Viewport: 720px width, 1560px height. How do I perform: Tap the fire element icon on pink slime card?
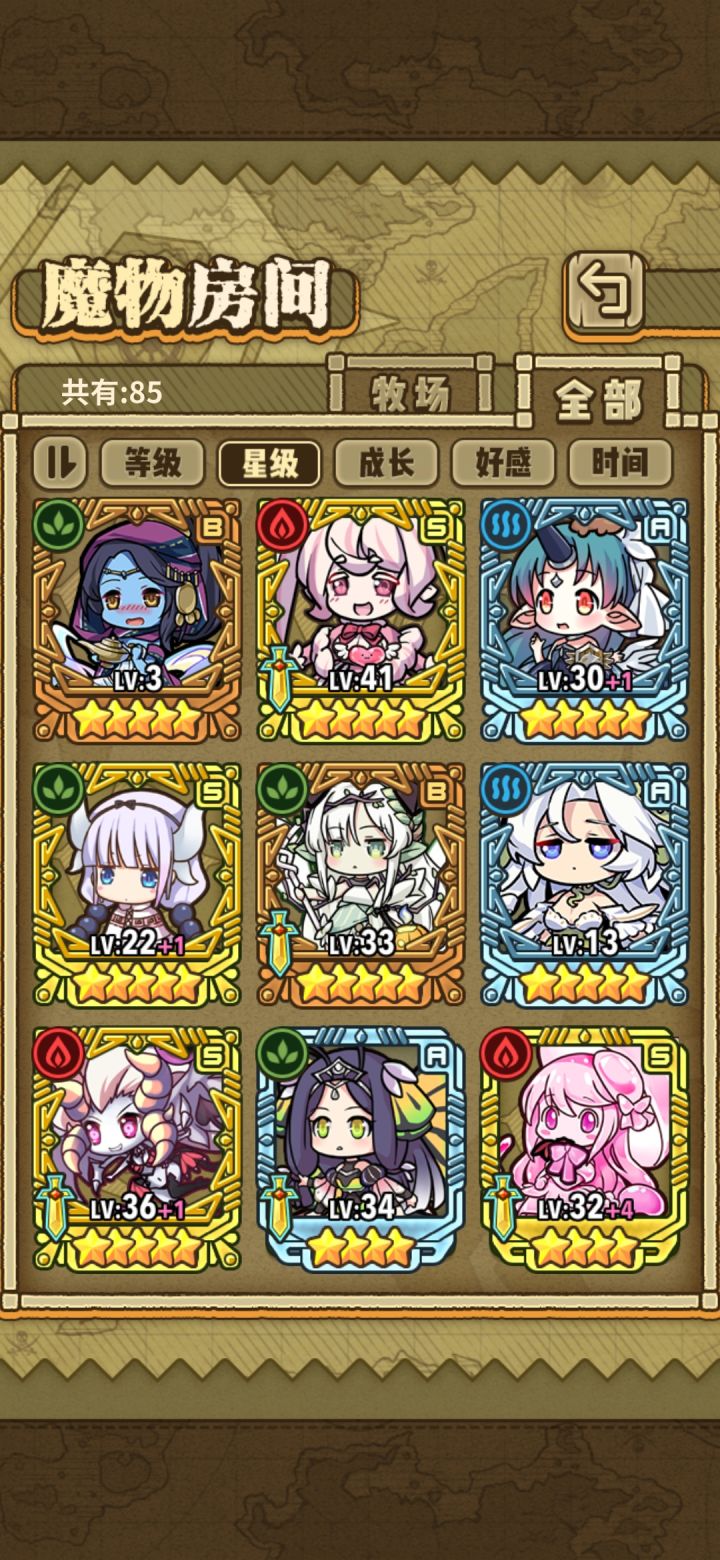click(509, 1051)
